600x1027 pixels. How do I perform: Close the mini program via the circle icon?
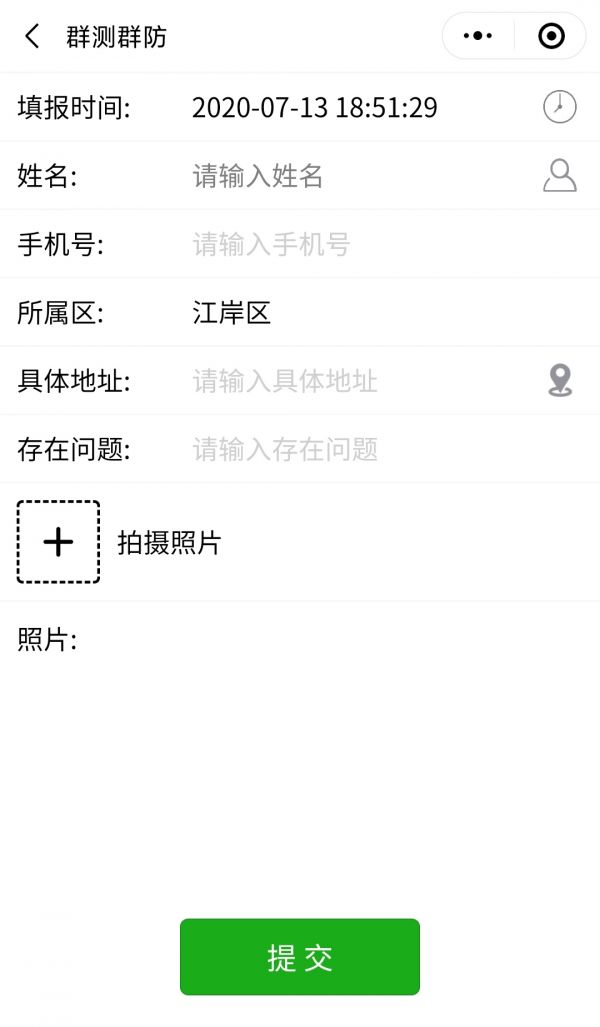551,36
